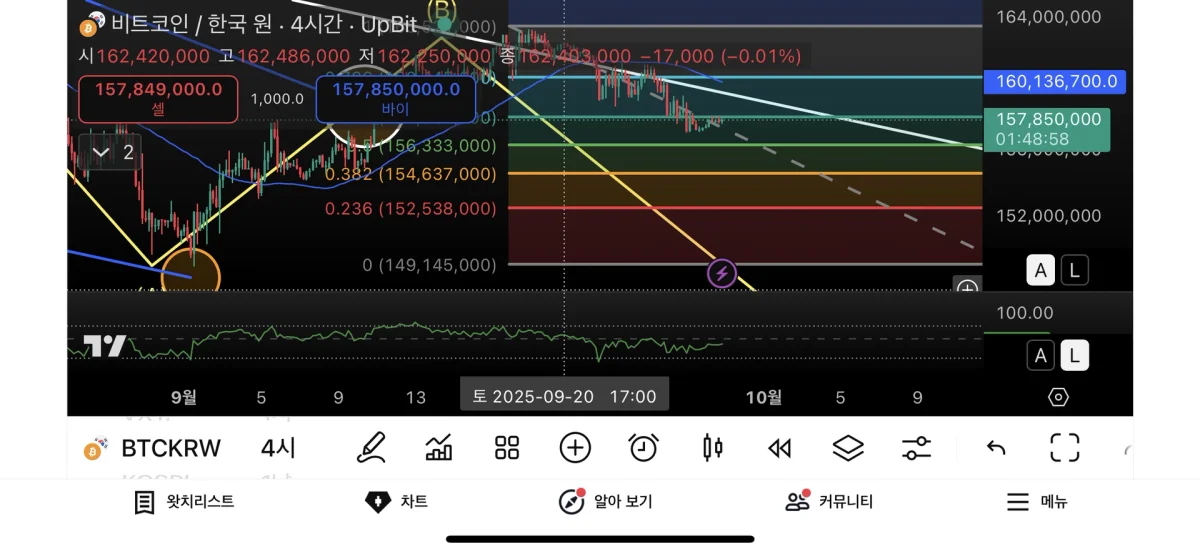Switch to the 왓치리스트 tab
Screen dimensions: 1200x554
[x=185, y=502]
